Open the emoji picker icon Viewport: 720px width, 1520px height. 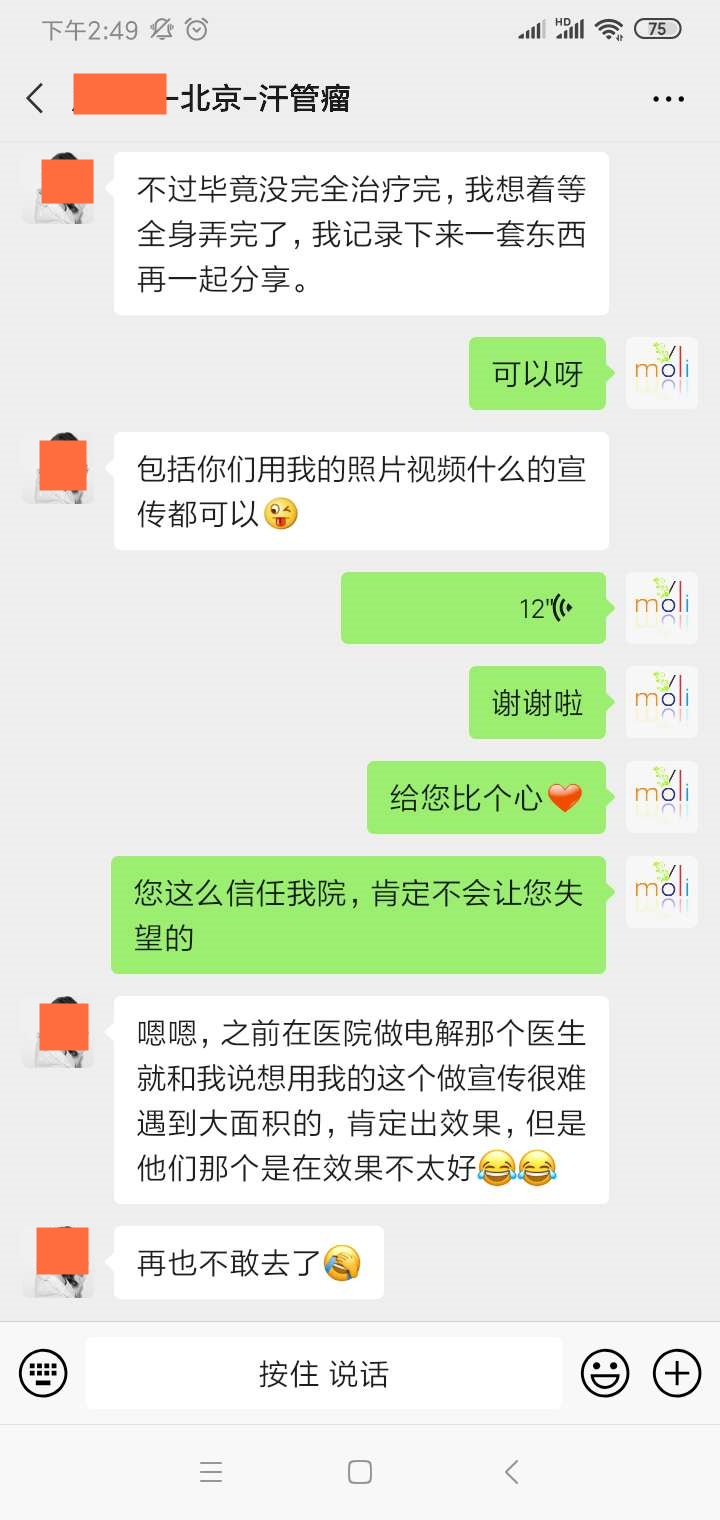tap(604, 1373)
